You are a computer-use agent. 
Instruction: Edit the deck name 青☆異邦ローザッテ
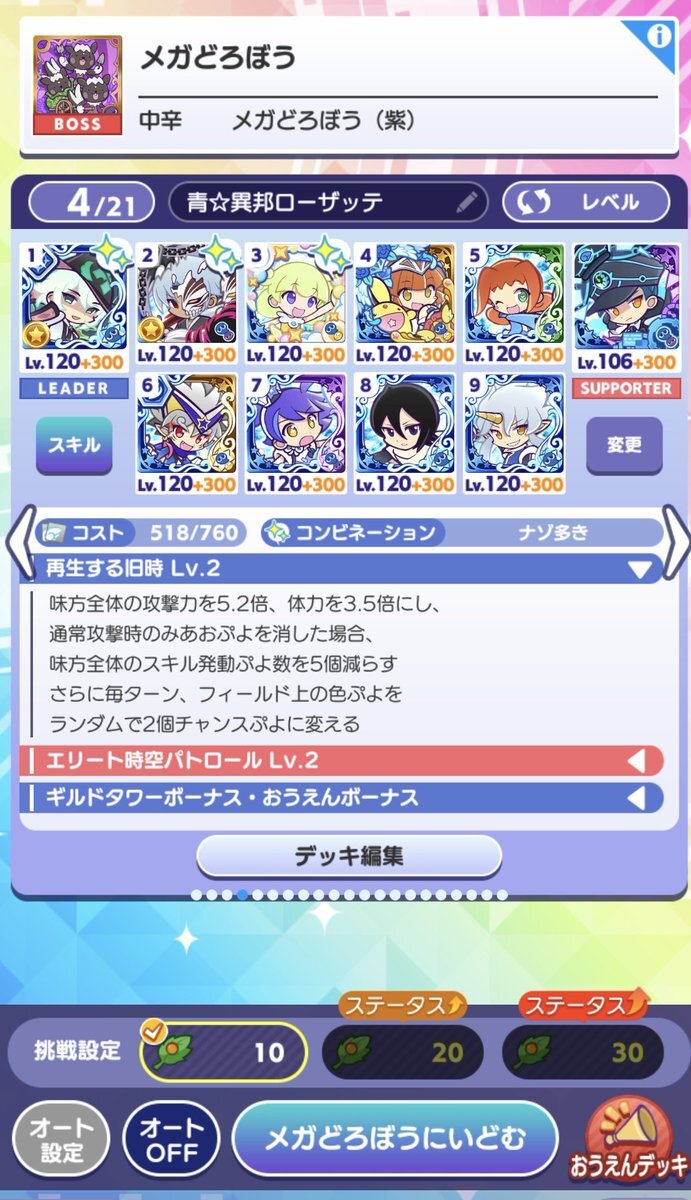point(466,203)
